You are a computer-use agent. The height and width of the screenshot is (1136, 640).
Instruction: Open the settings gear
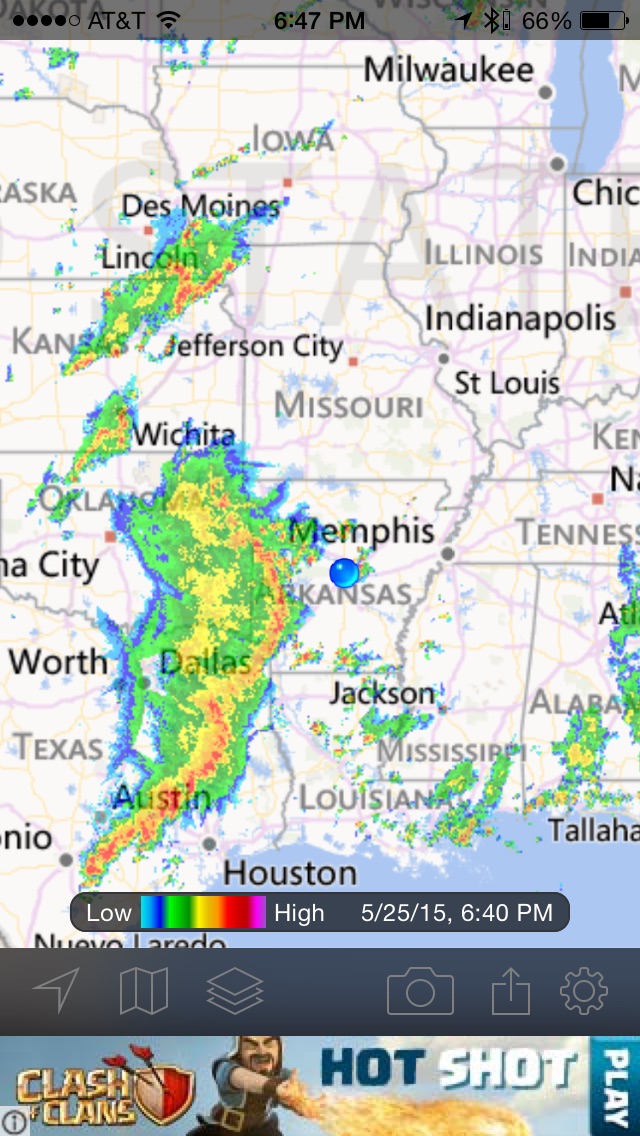pos(584,991)
